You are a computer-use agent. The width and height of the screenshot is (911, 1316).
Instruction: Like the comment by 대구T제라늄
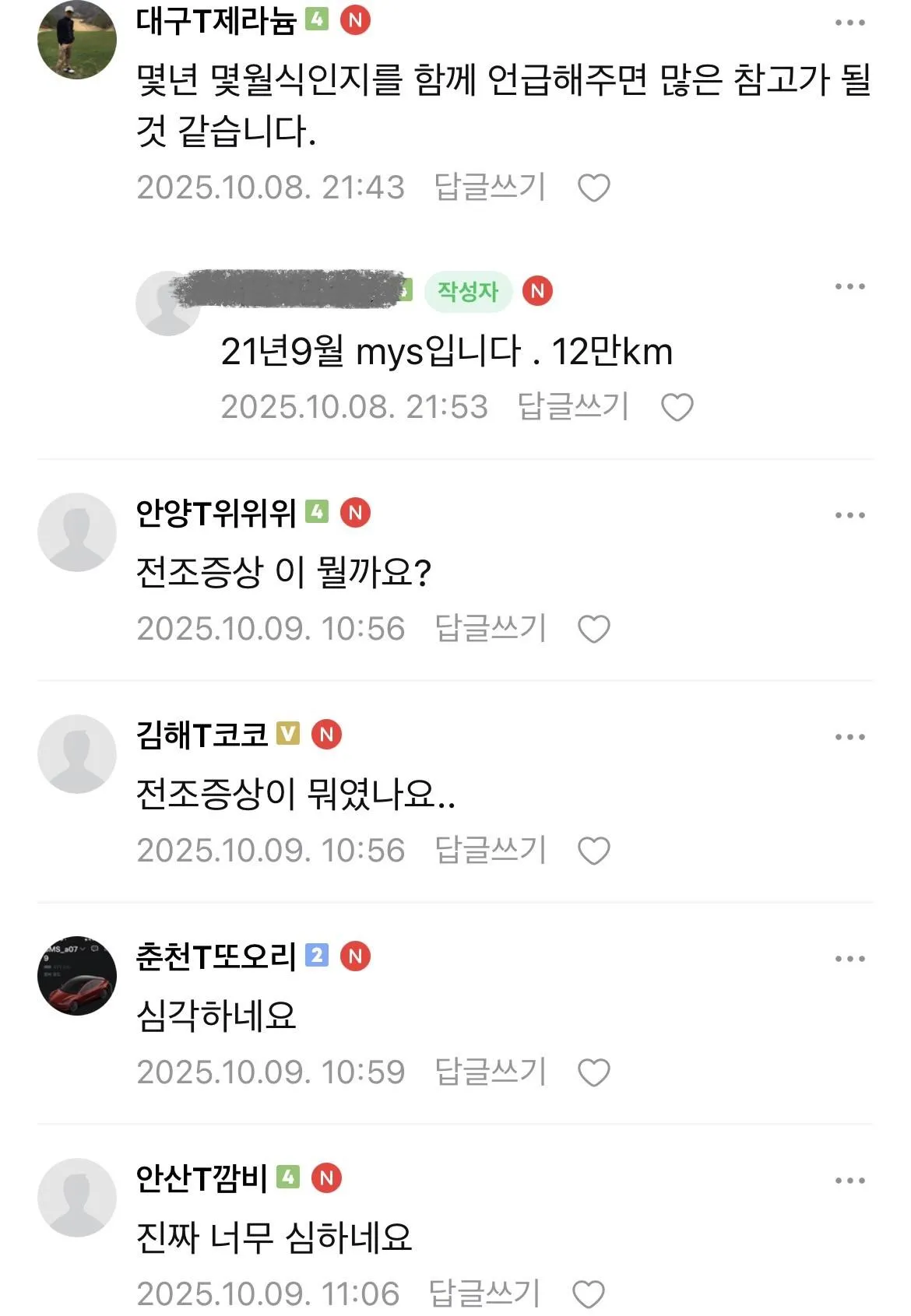tap(593, 188)
